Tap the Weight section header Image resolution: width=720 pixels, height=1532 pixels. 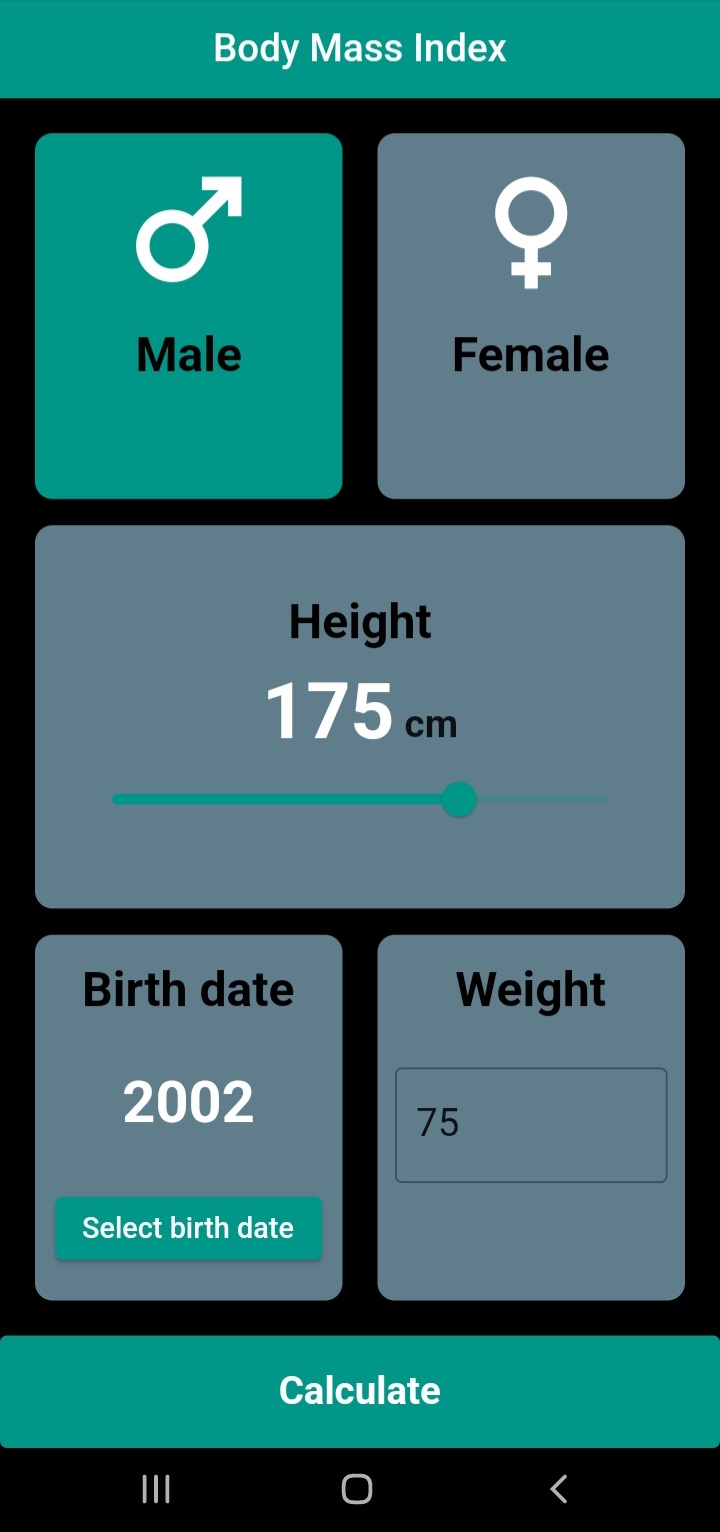tap(530, 988)
